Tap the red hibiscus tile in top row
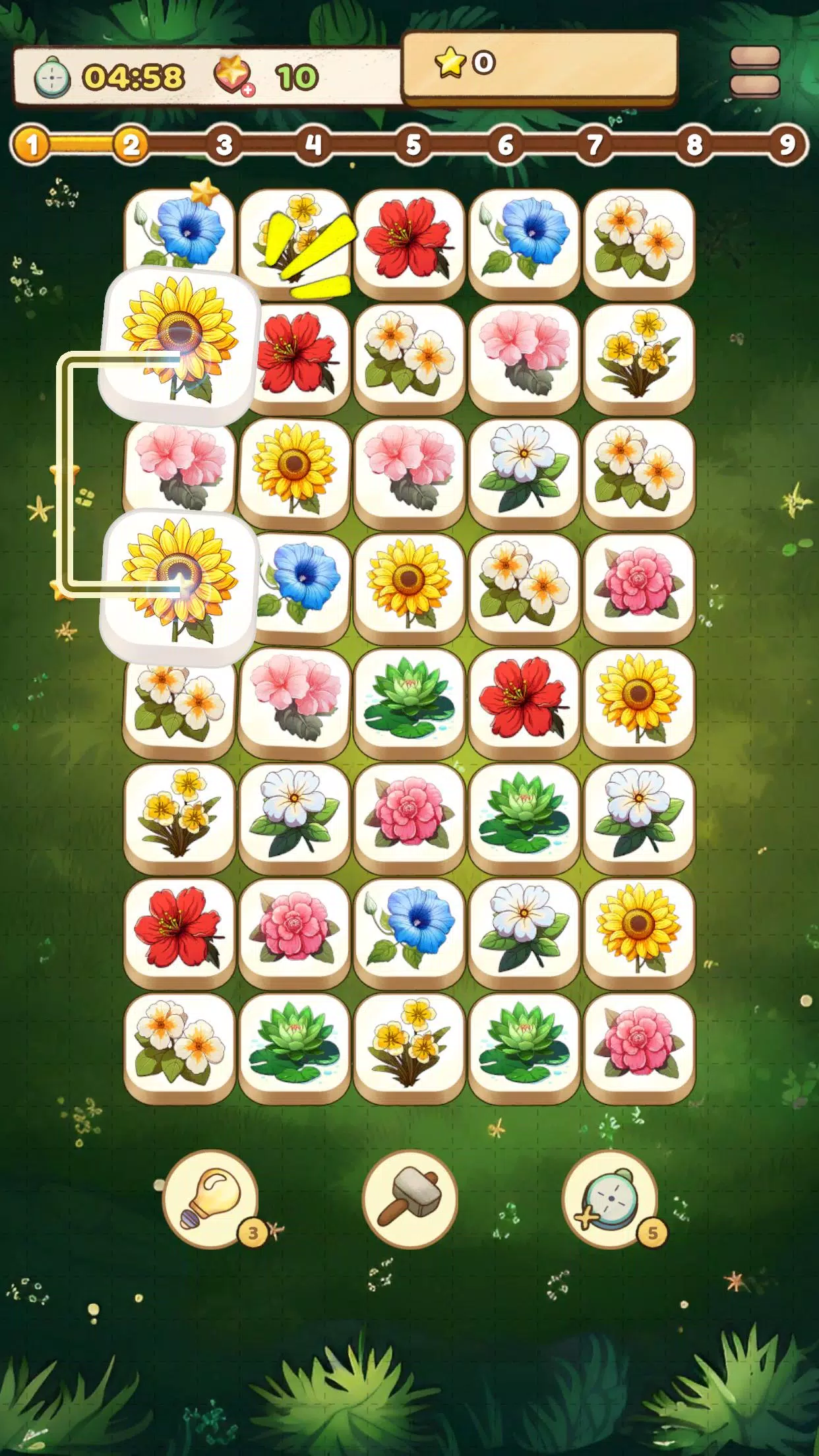 coord(409,237)
